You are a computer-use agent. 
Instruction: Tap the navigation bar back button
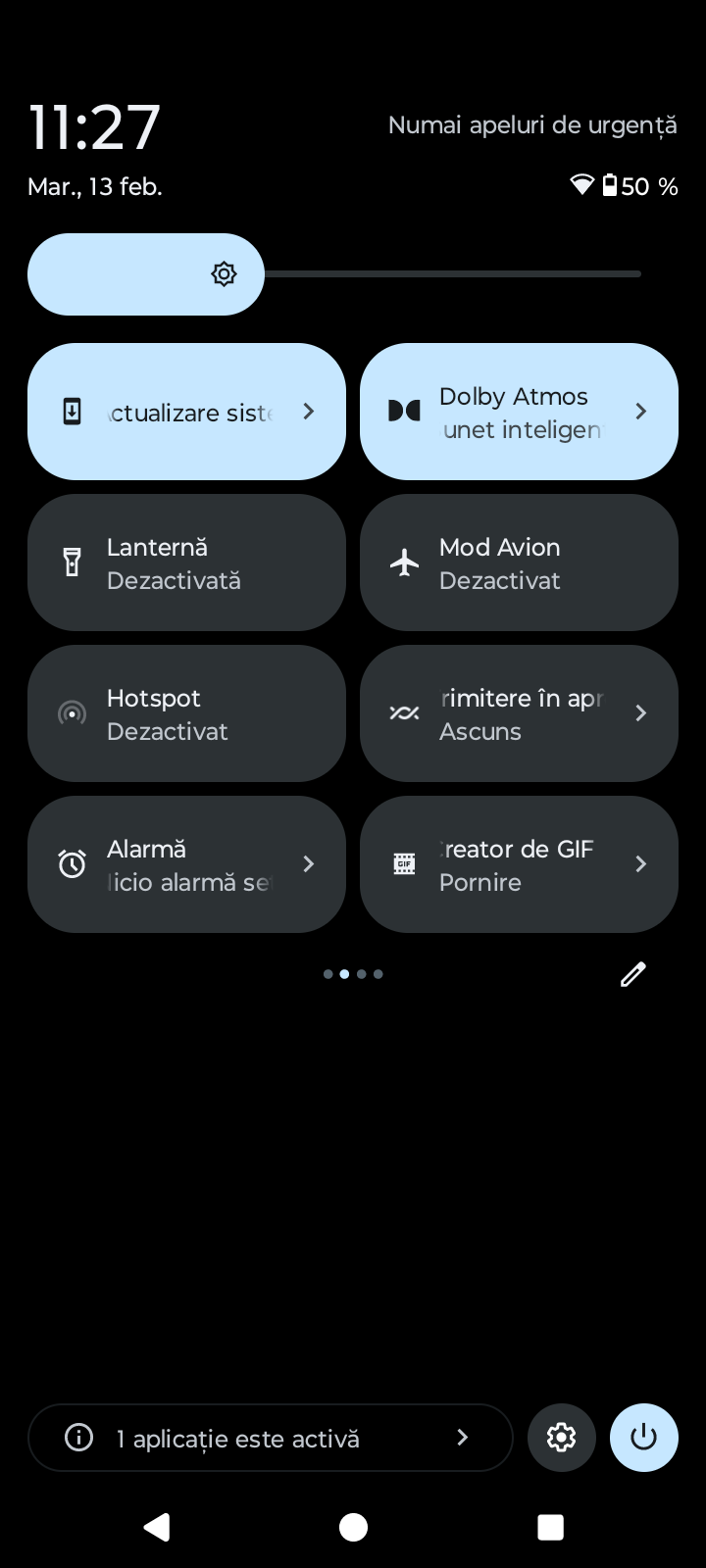pyautogui.click(x=157, y=1527)
